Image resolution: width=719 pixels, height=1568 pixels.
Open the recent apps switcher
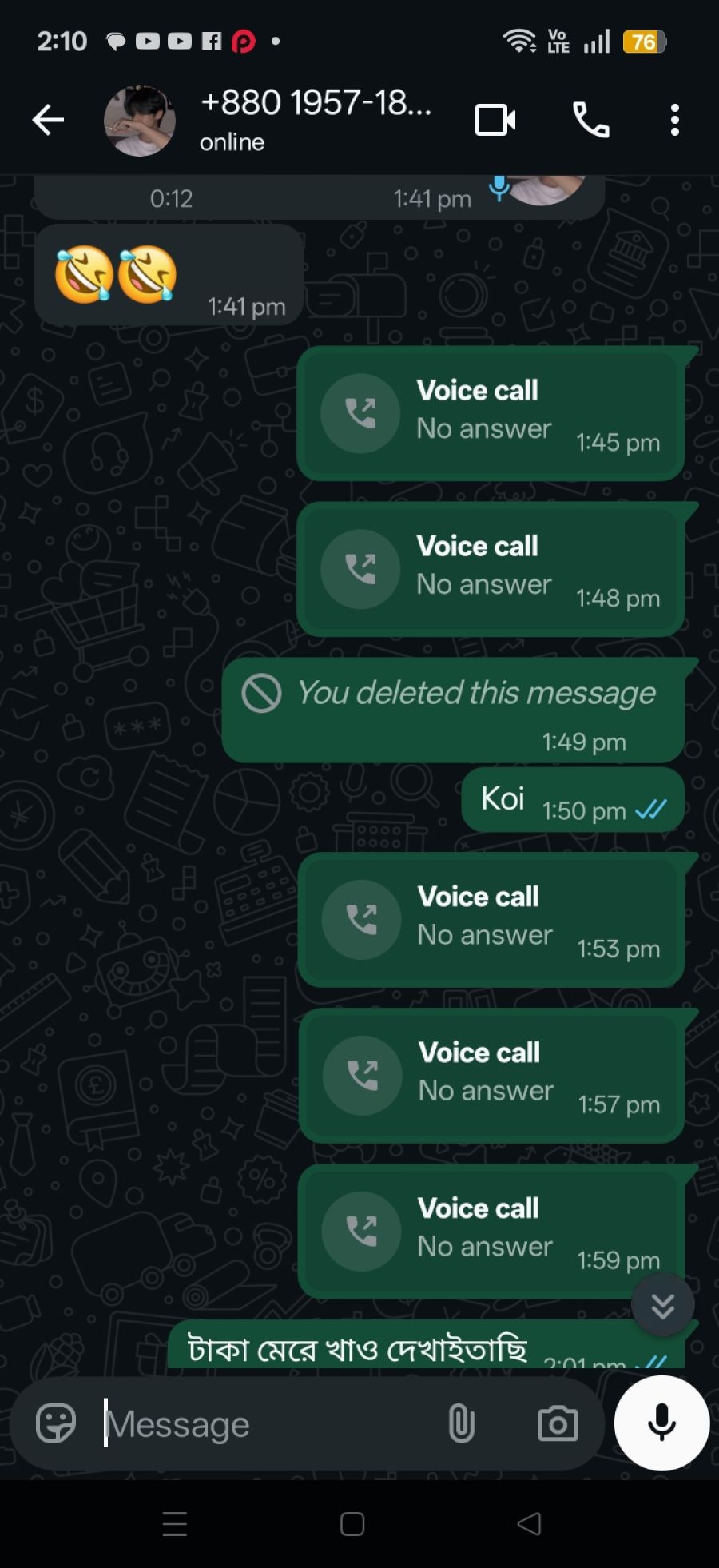point(175,1524)
